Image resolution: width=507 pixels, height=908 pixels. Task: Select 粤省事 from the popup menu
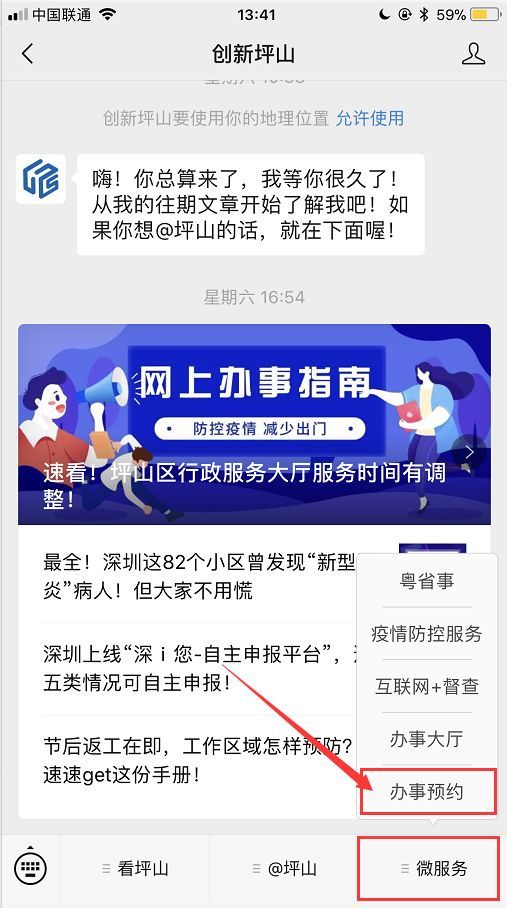[x=427, y=581]
